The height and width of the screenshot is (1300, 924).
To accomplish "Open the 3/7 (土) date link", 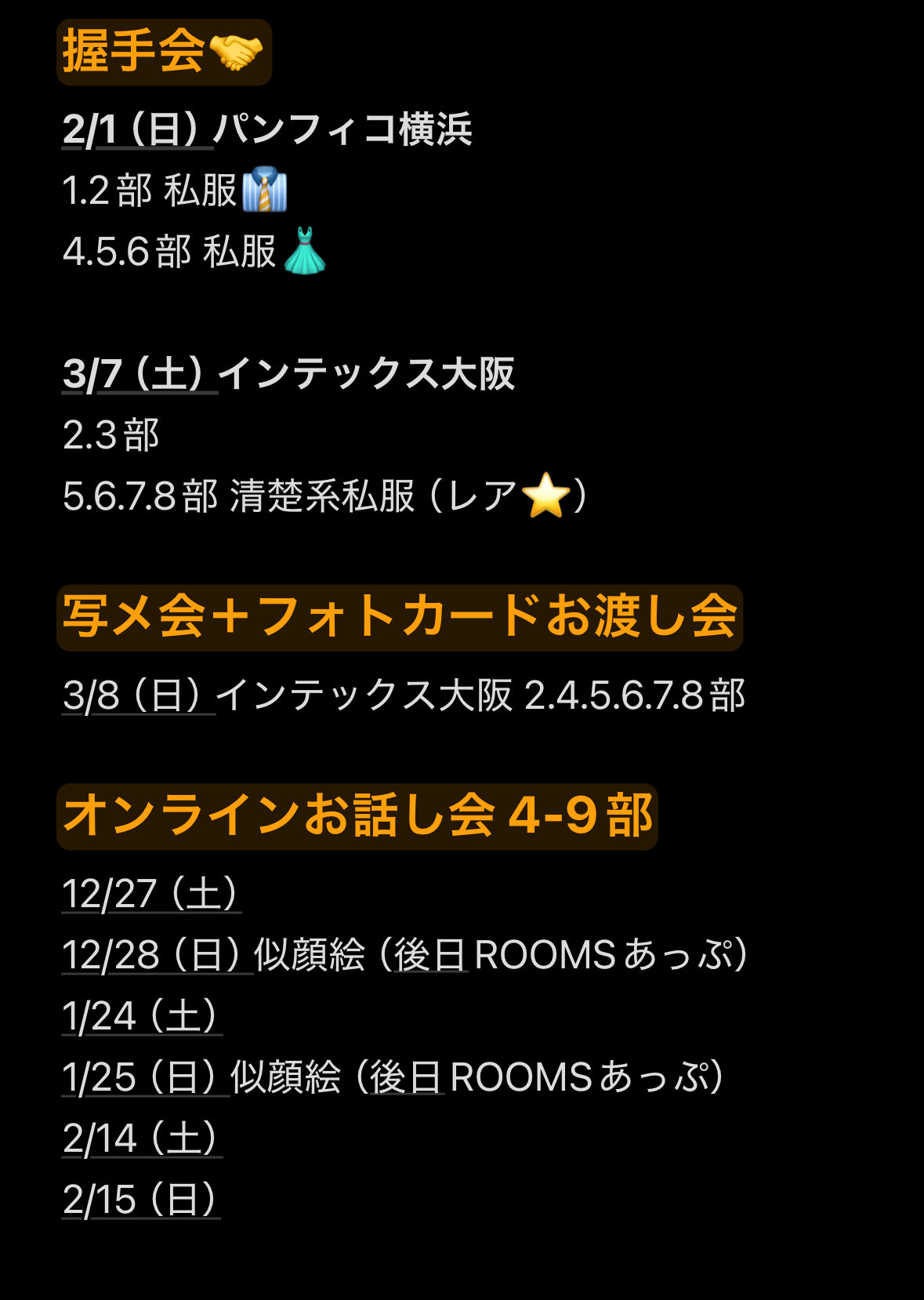I will [140, 374].
